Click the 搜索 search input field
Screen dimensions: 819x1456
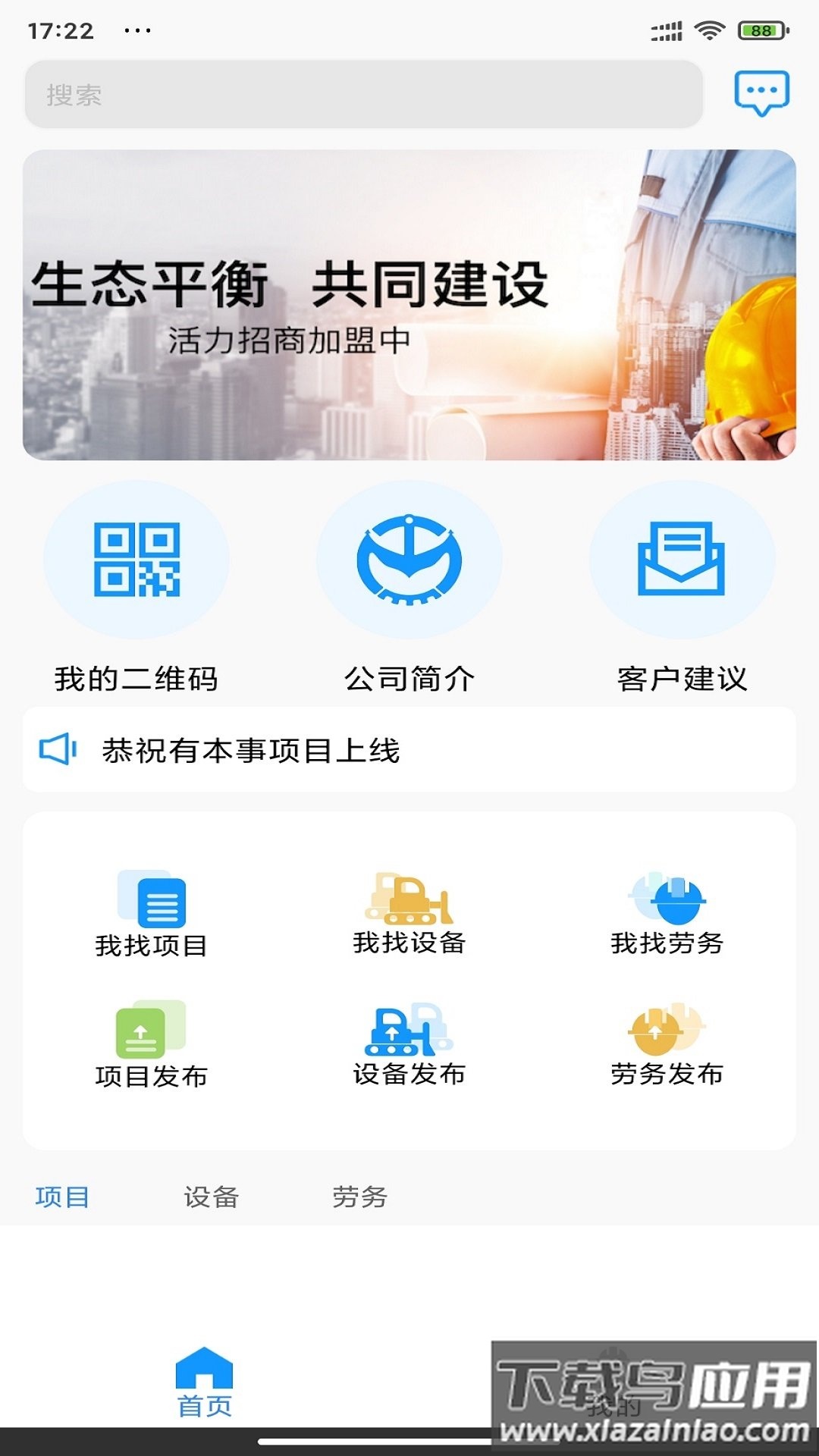[x=364, y=95]
